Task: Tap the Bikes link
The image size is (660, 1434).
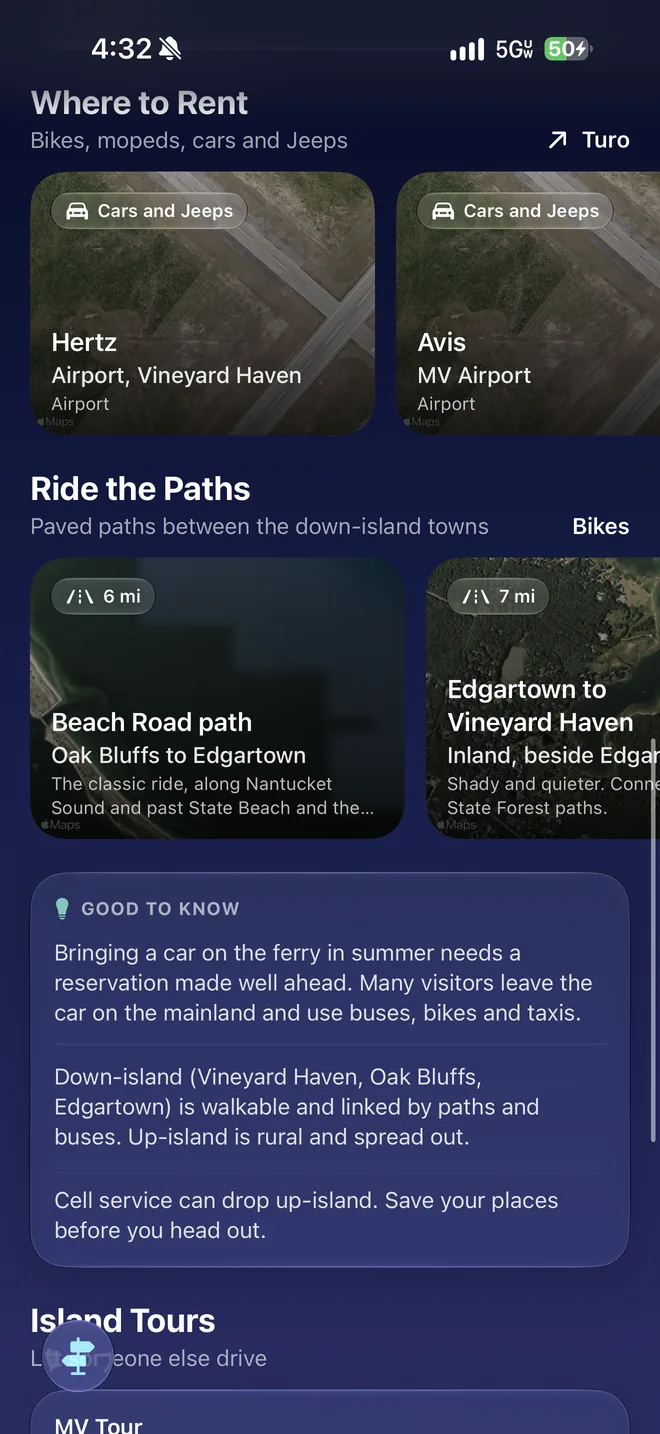Action: click(600, 526)
